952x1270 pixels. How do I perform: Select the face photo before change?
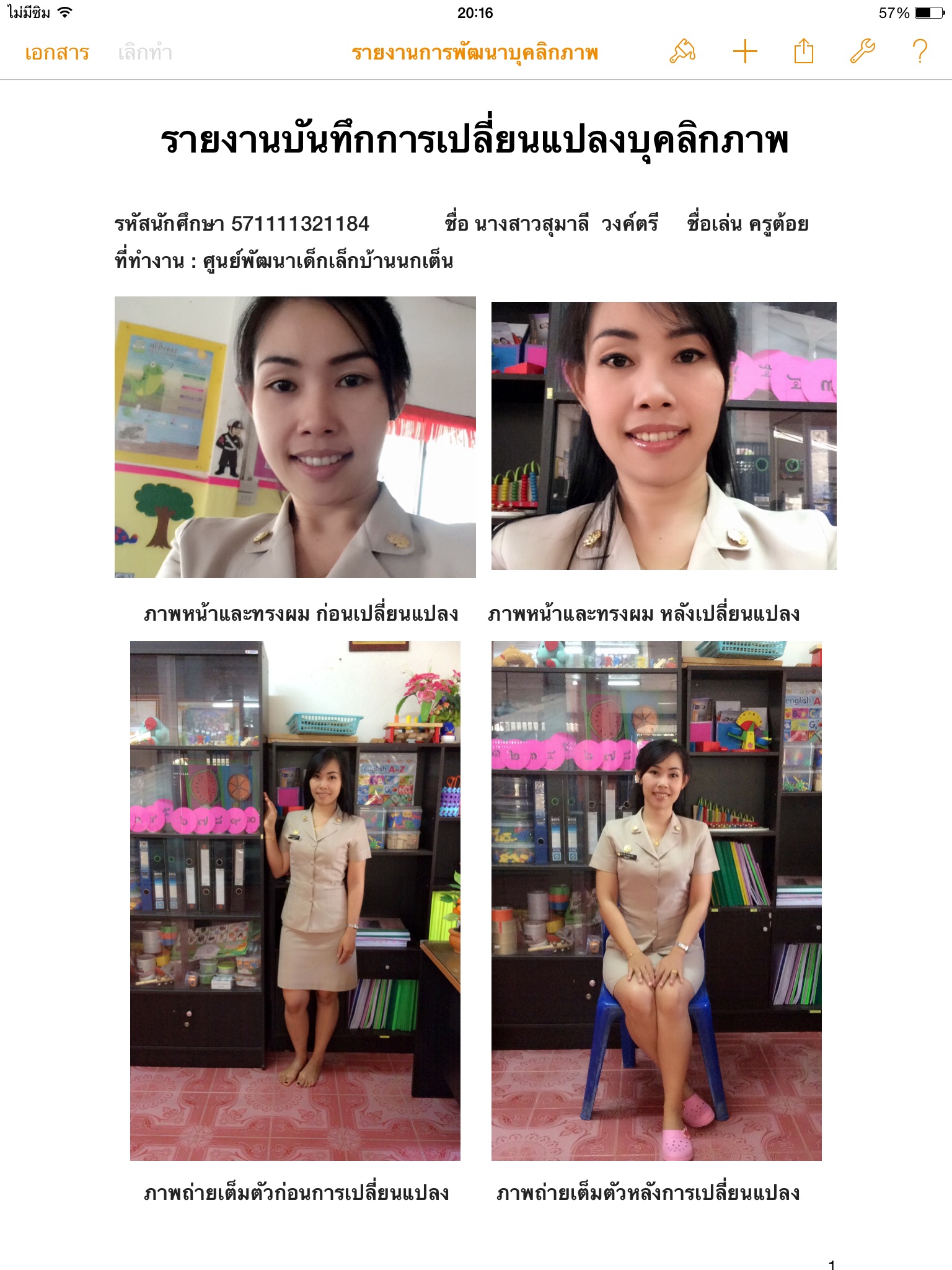295,437
